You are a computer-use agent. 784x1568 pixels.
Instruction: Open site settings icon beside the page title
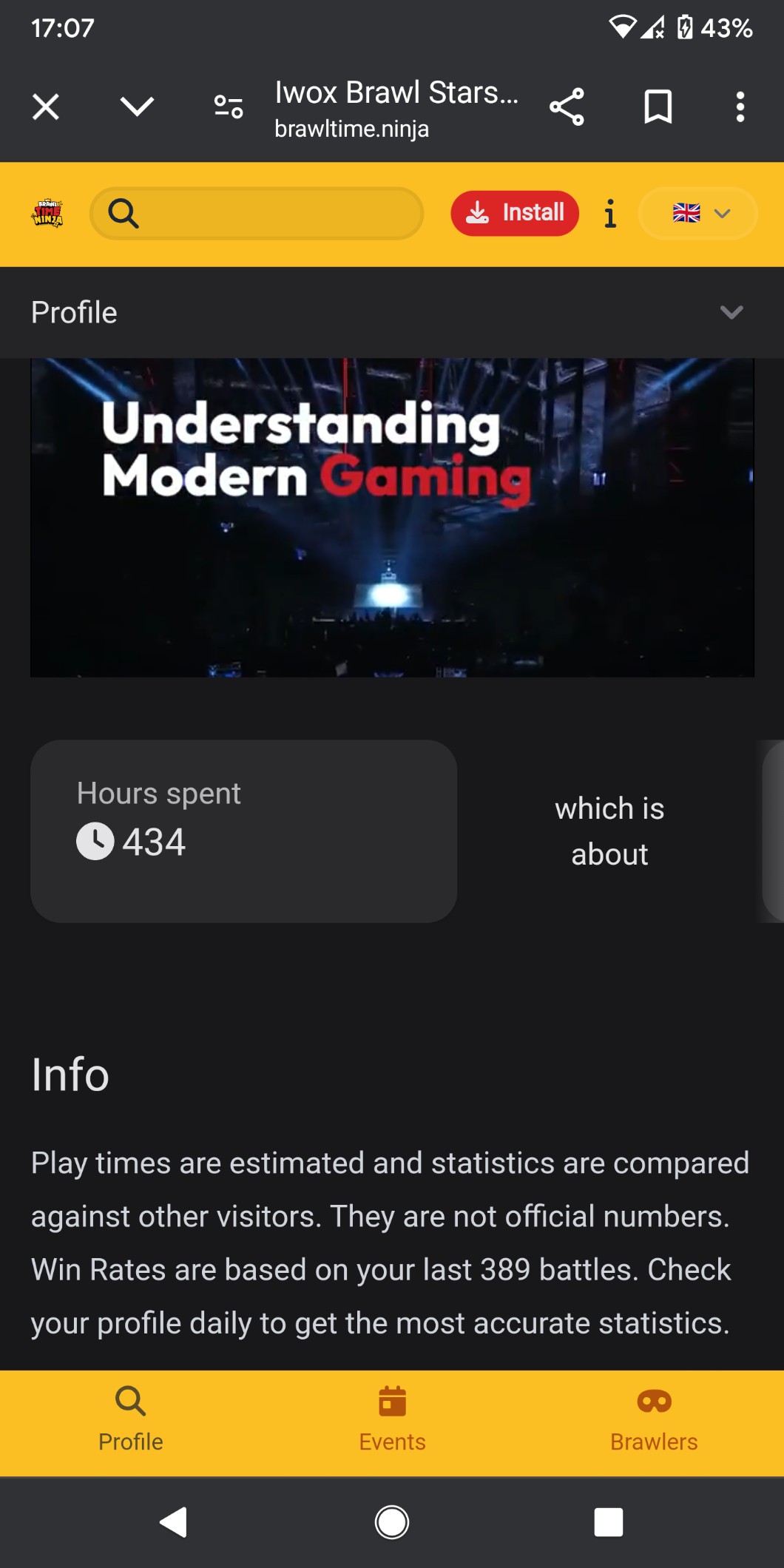(x=229, y=107)
